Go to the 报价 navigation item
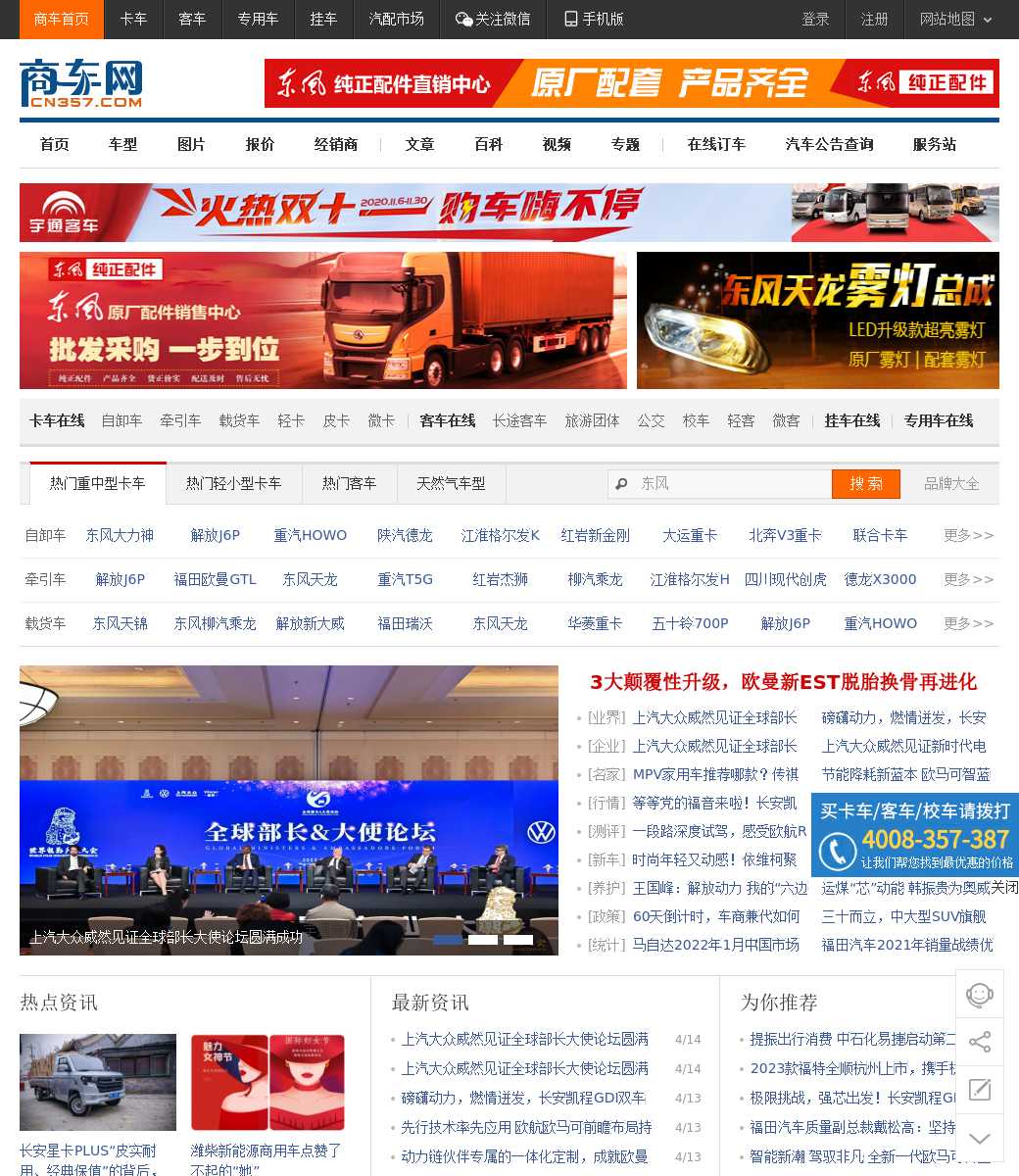The width and height of the screenshot is (1019, 1176). (260, 144)
